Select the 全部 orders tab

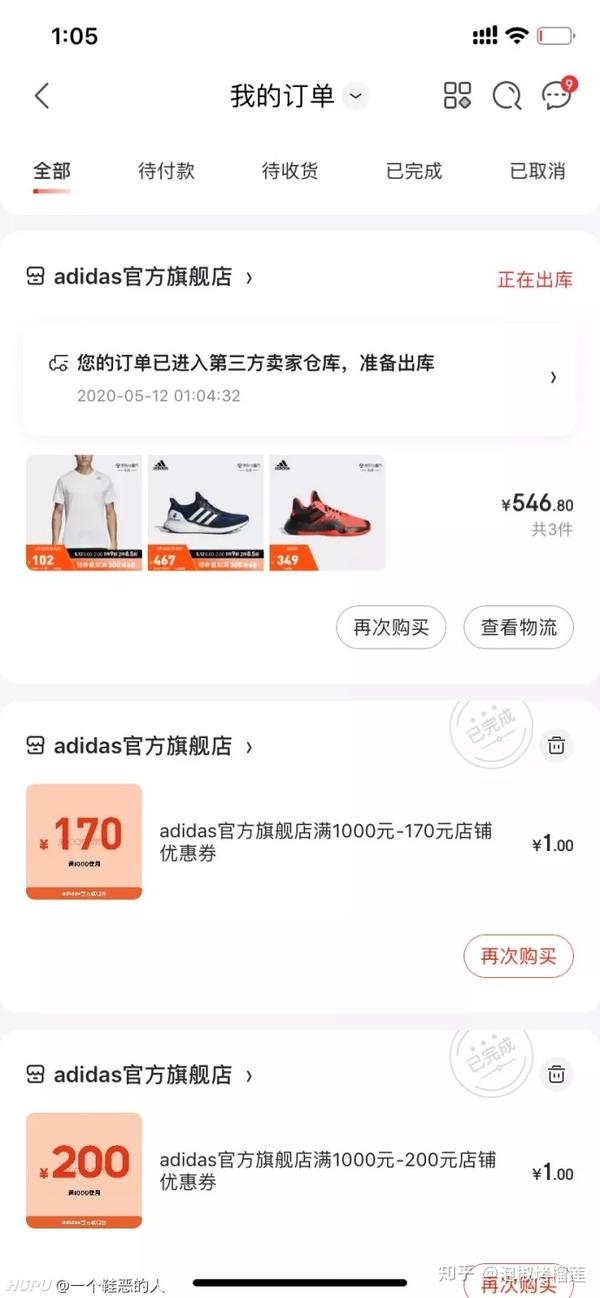click(x=52, y=171)
